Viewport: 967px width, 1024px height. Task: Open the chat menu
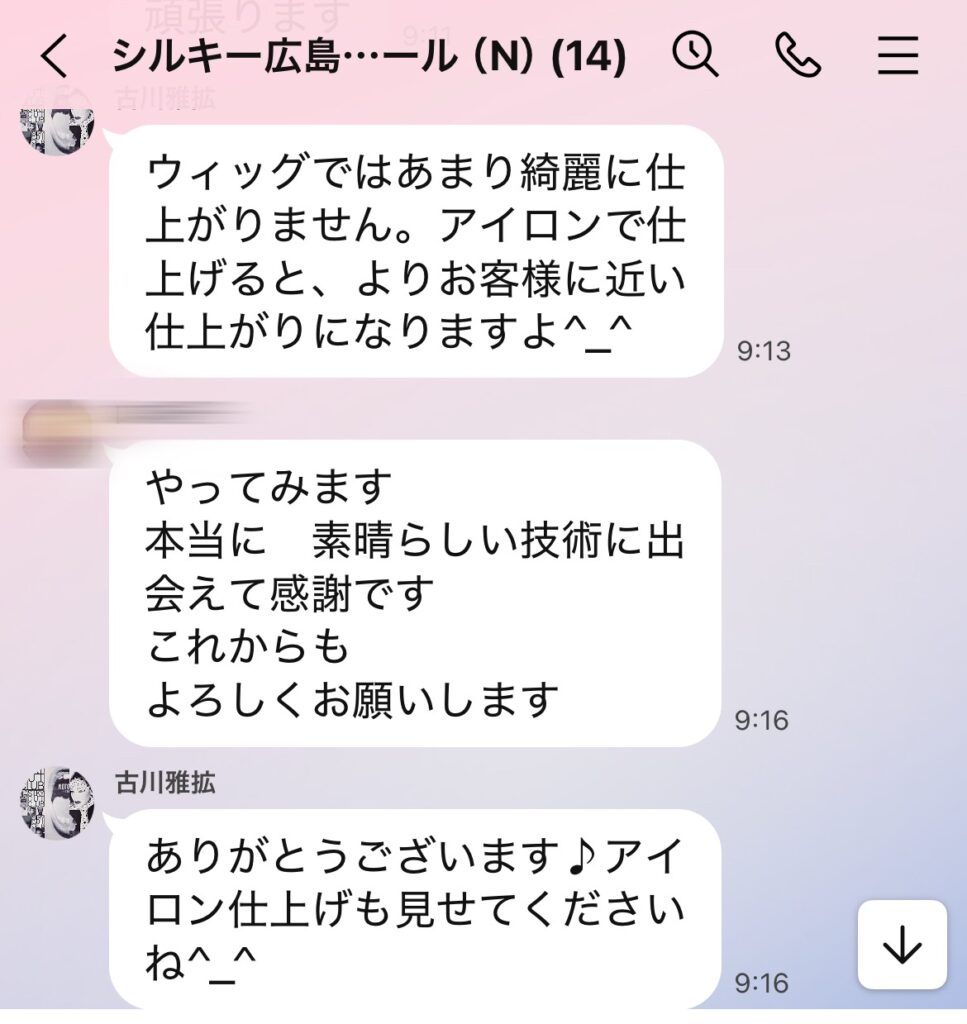tap(897, 57)
